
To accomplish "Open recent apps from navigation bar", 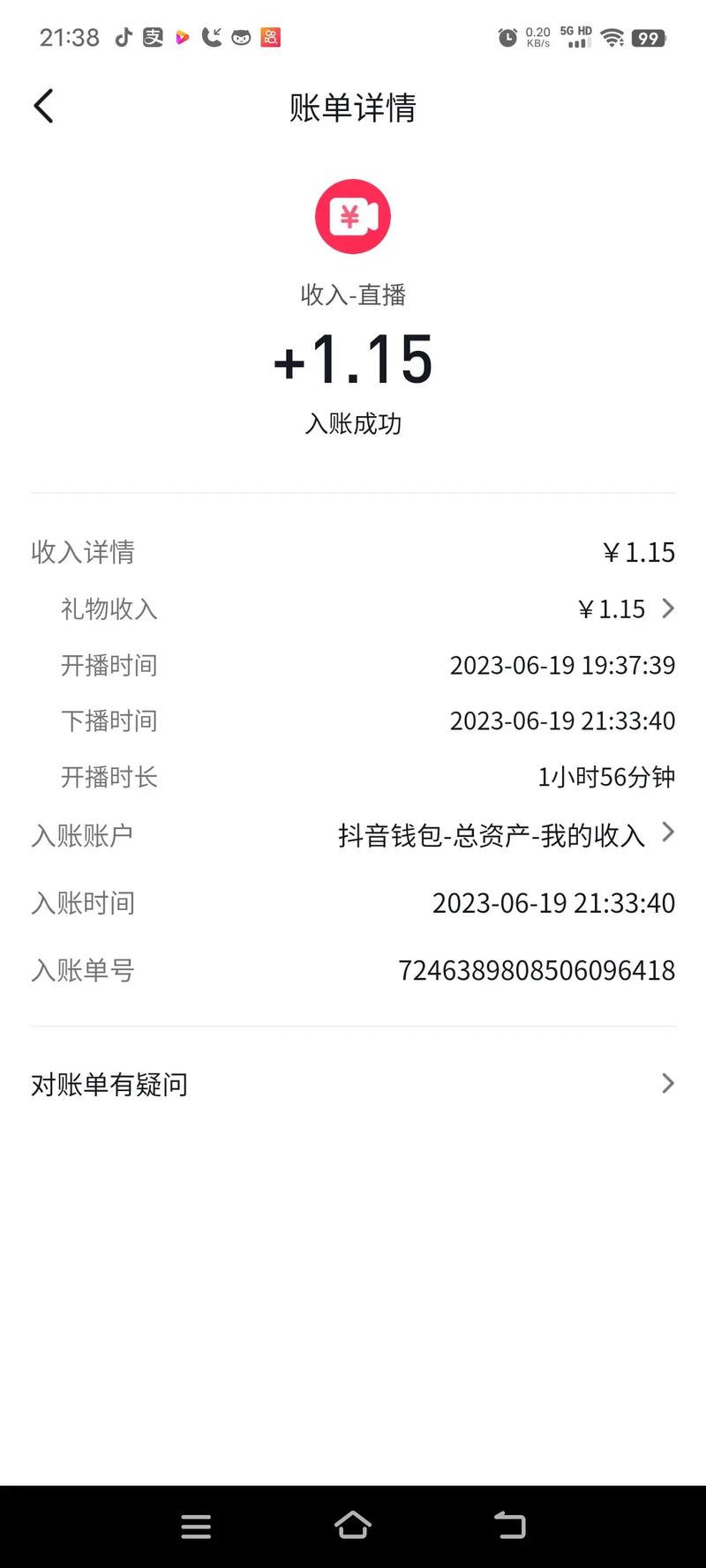I will 196,1526.
